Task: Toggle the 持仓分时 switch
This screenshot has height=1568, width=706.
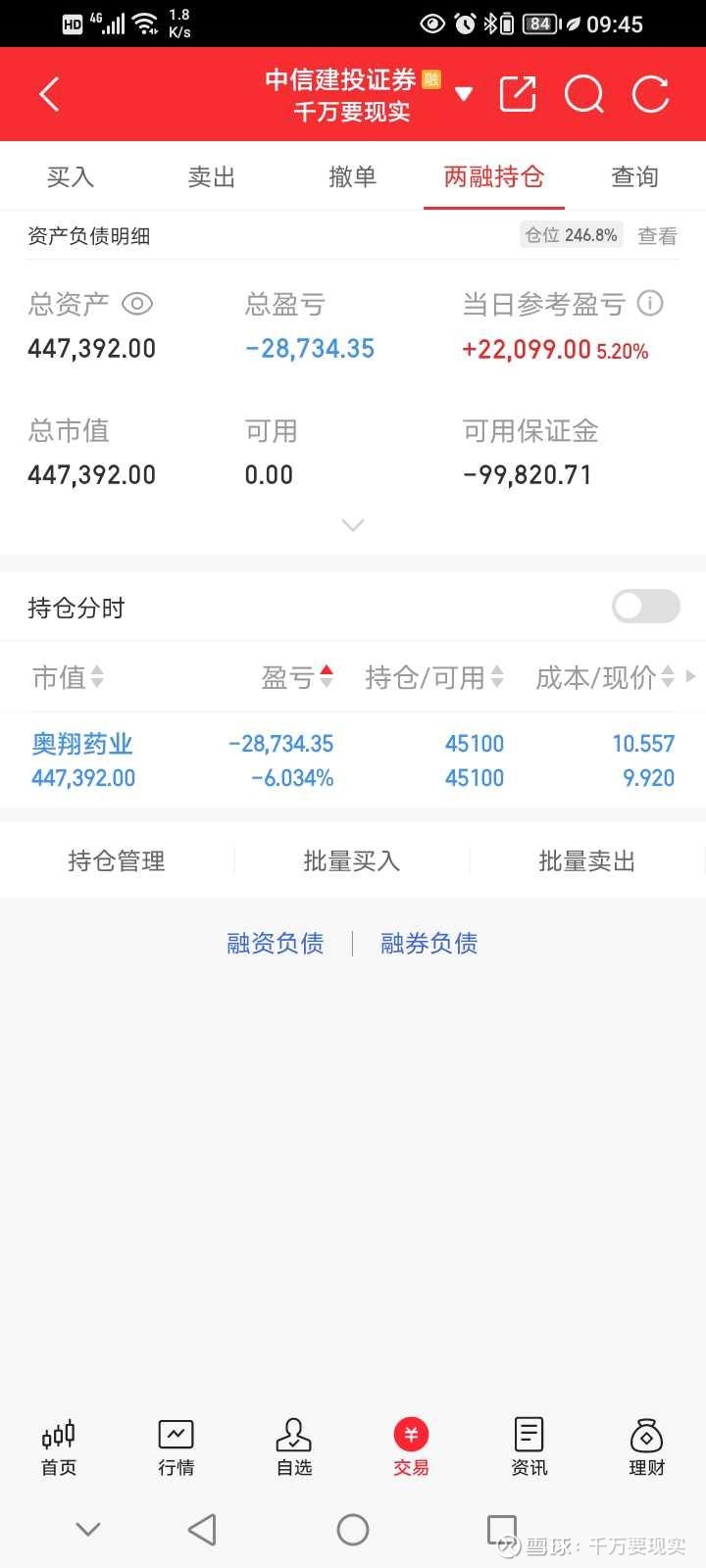Action: [645, 607]
